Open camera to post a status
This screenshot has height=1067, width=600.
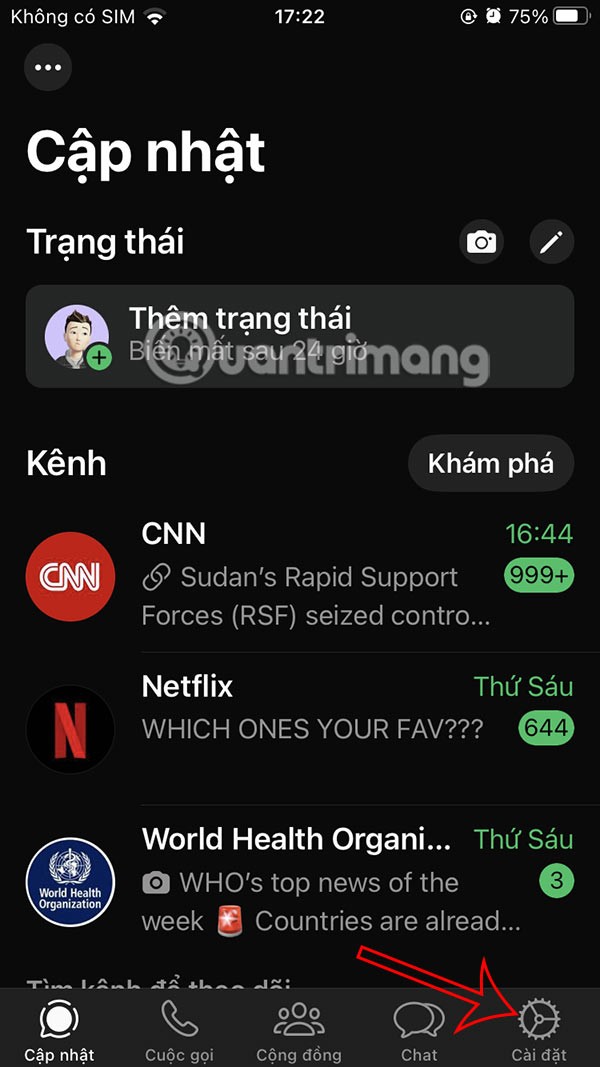click(481, 242)
